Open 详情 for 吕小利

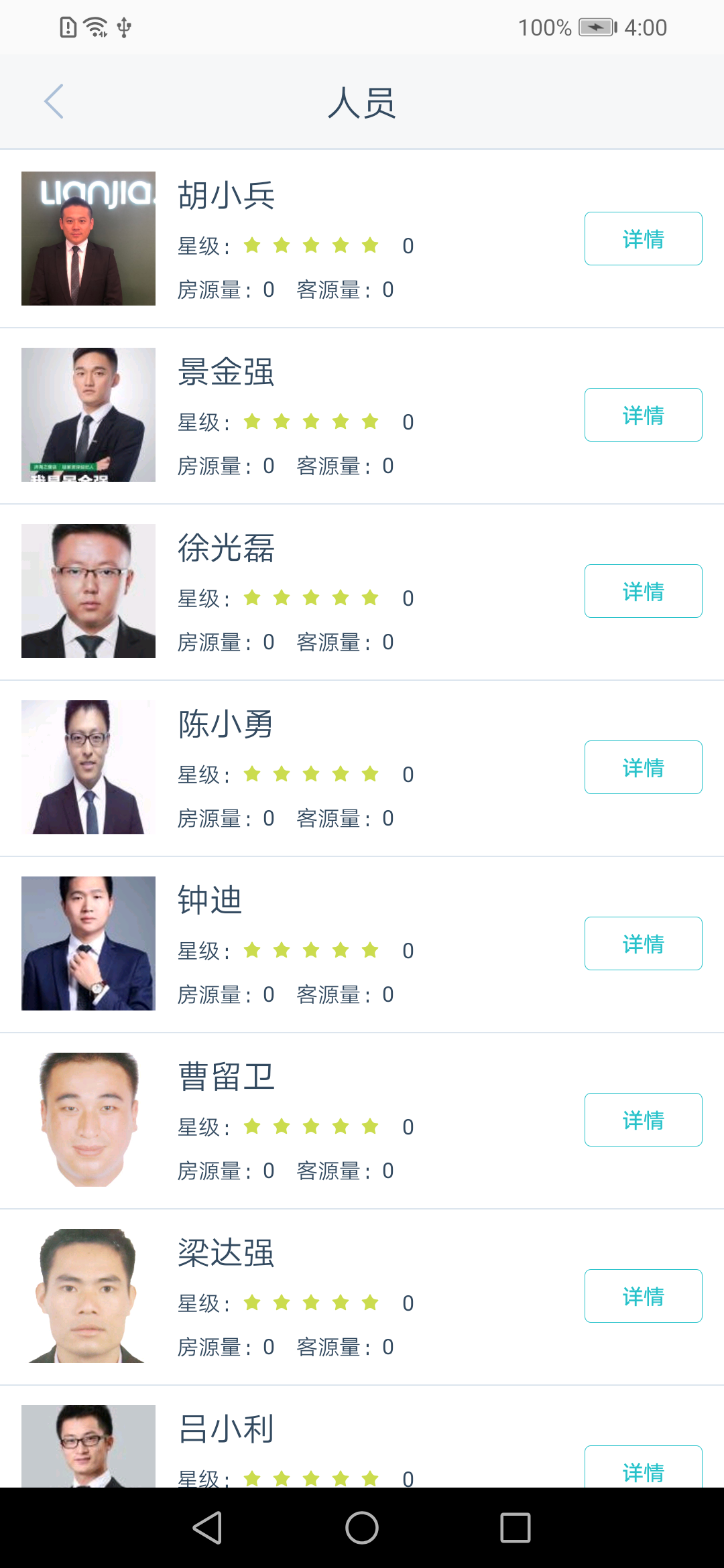[643, 1469]
